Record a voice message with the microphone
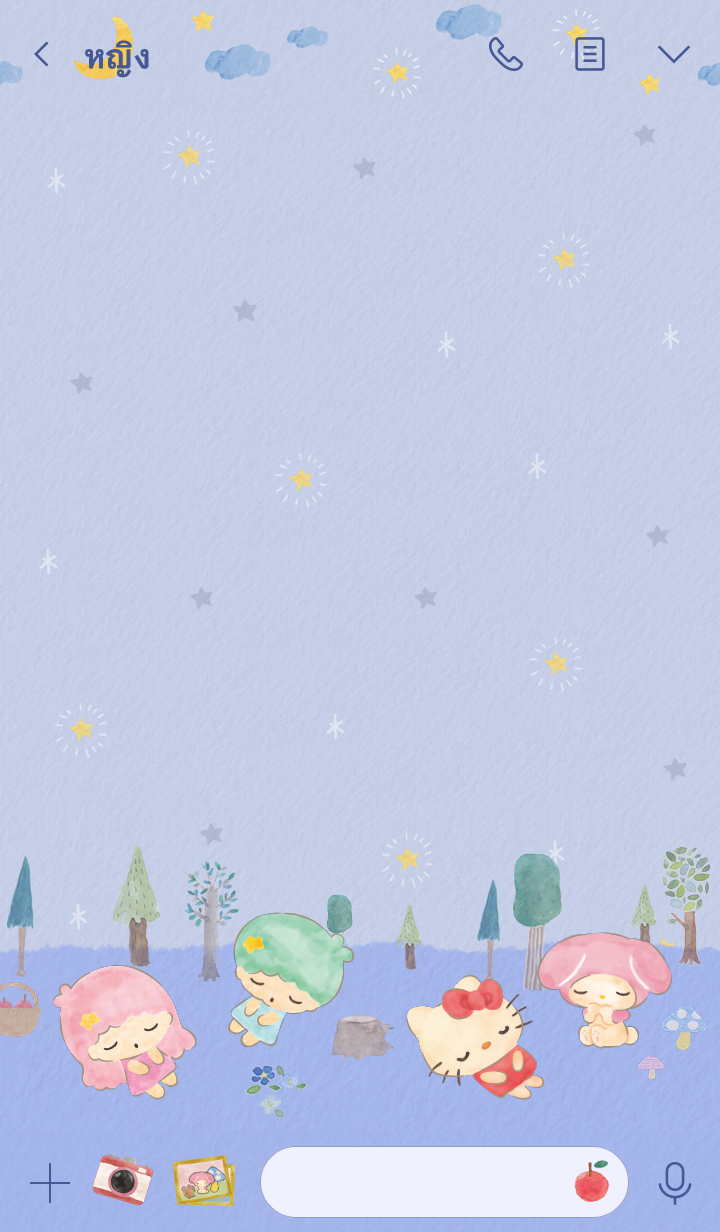The image size is (720, 1232). coord(674,1183)
